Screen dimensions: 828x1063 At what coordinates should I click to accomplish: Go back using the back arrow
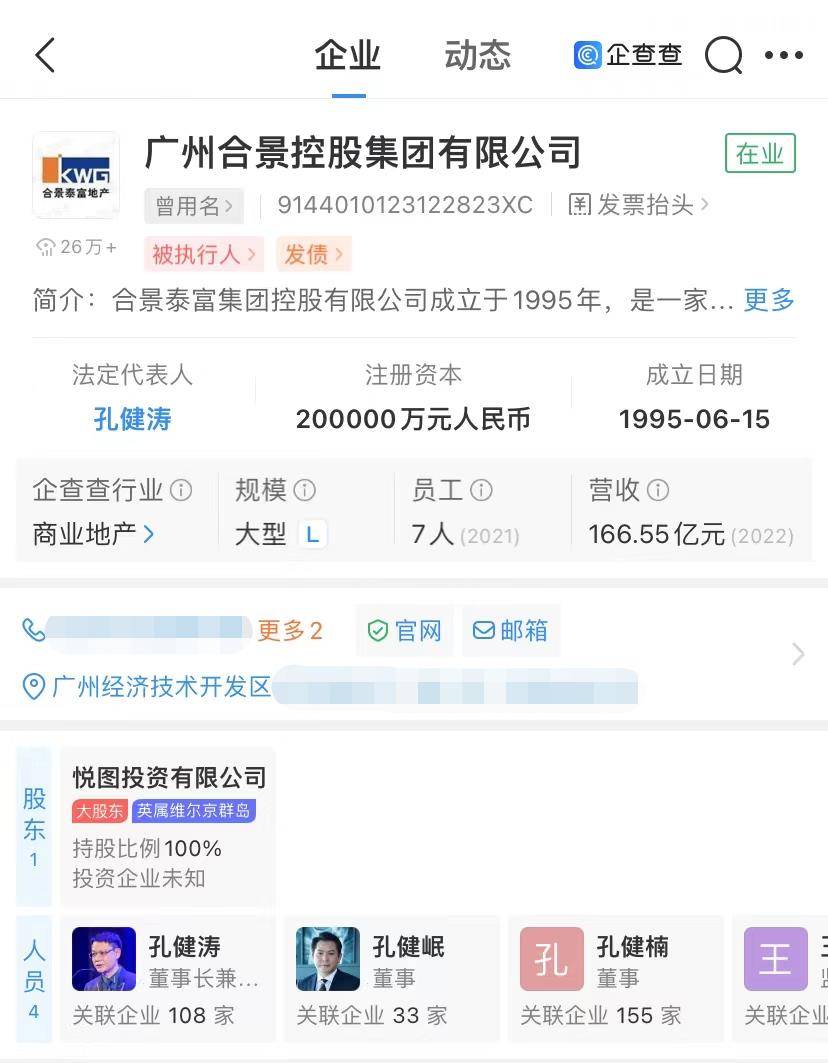[x=45, y=55]
